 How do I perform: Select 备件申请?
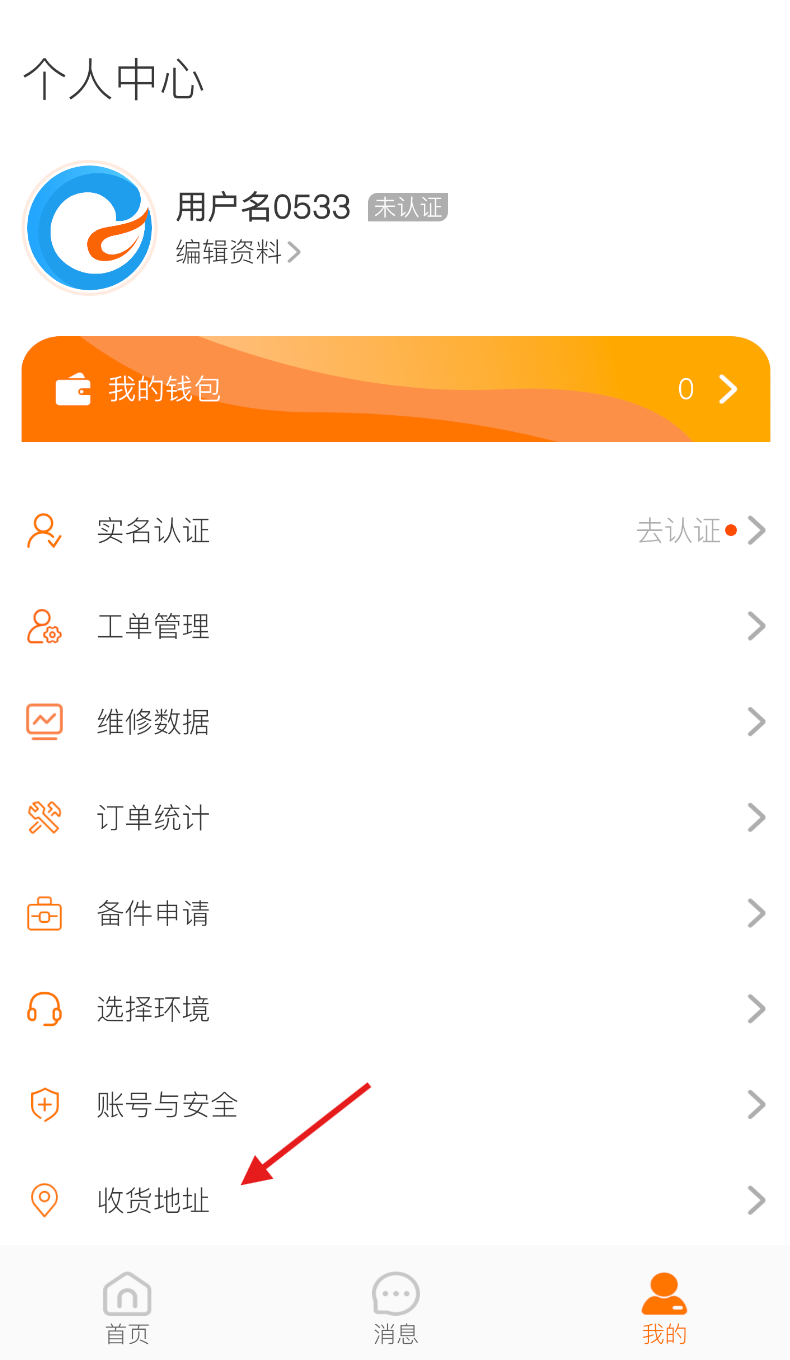pyautogui.click(x=395, y=913)
